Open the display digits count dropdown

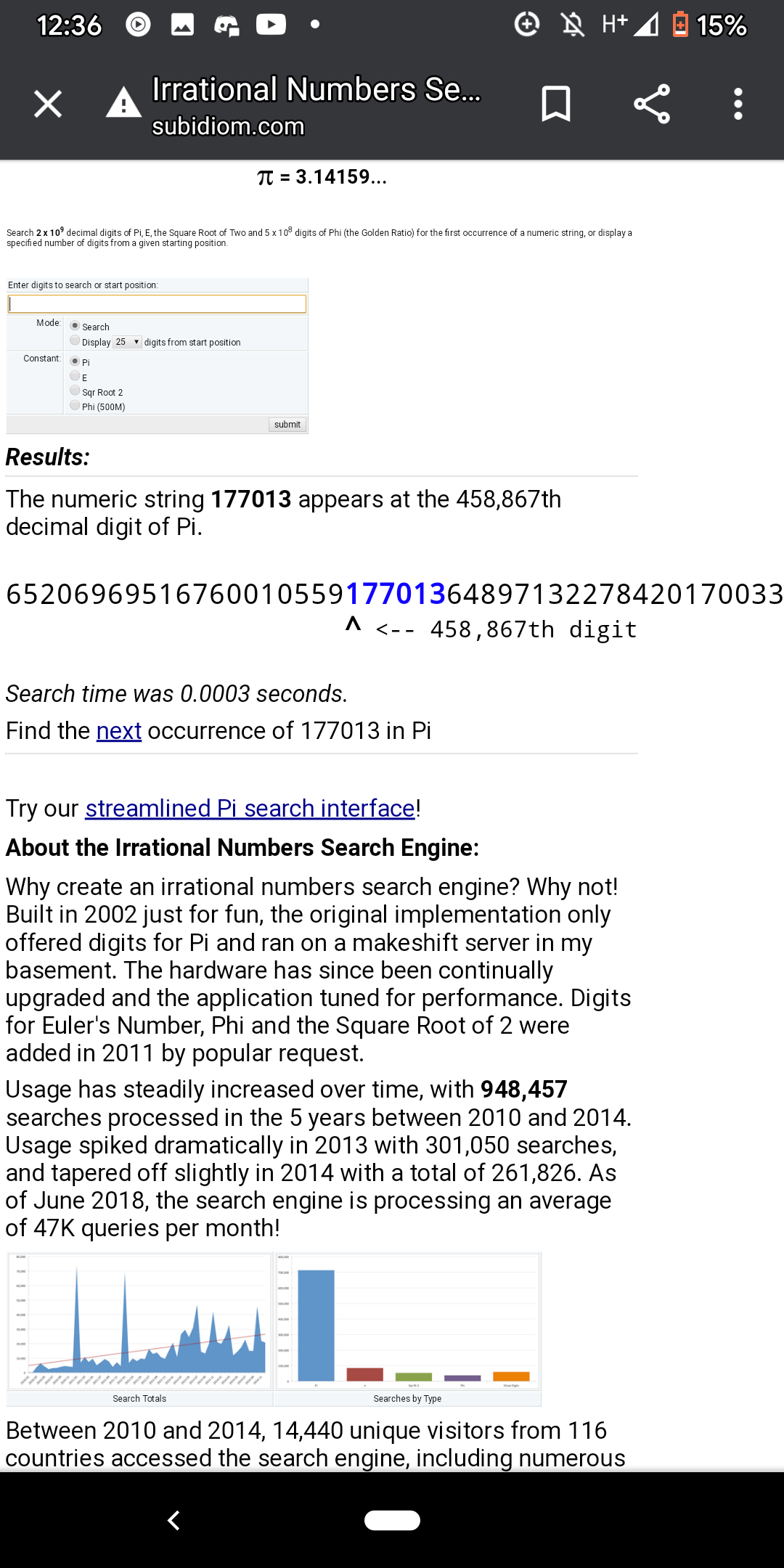point(128,342)
